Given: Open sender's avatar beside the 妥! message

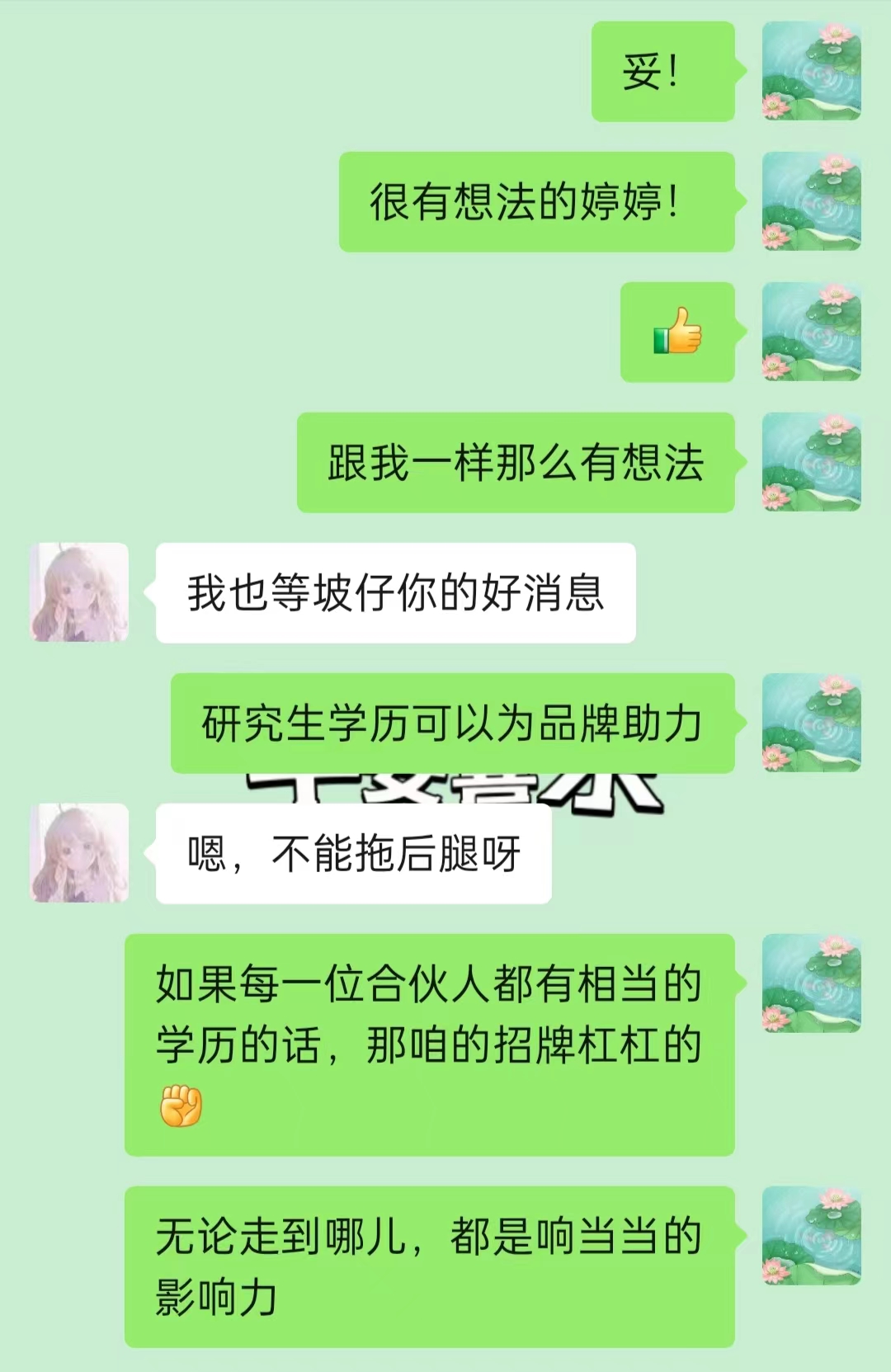Looking at the screenshot, I should (x=811, y=71).
